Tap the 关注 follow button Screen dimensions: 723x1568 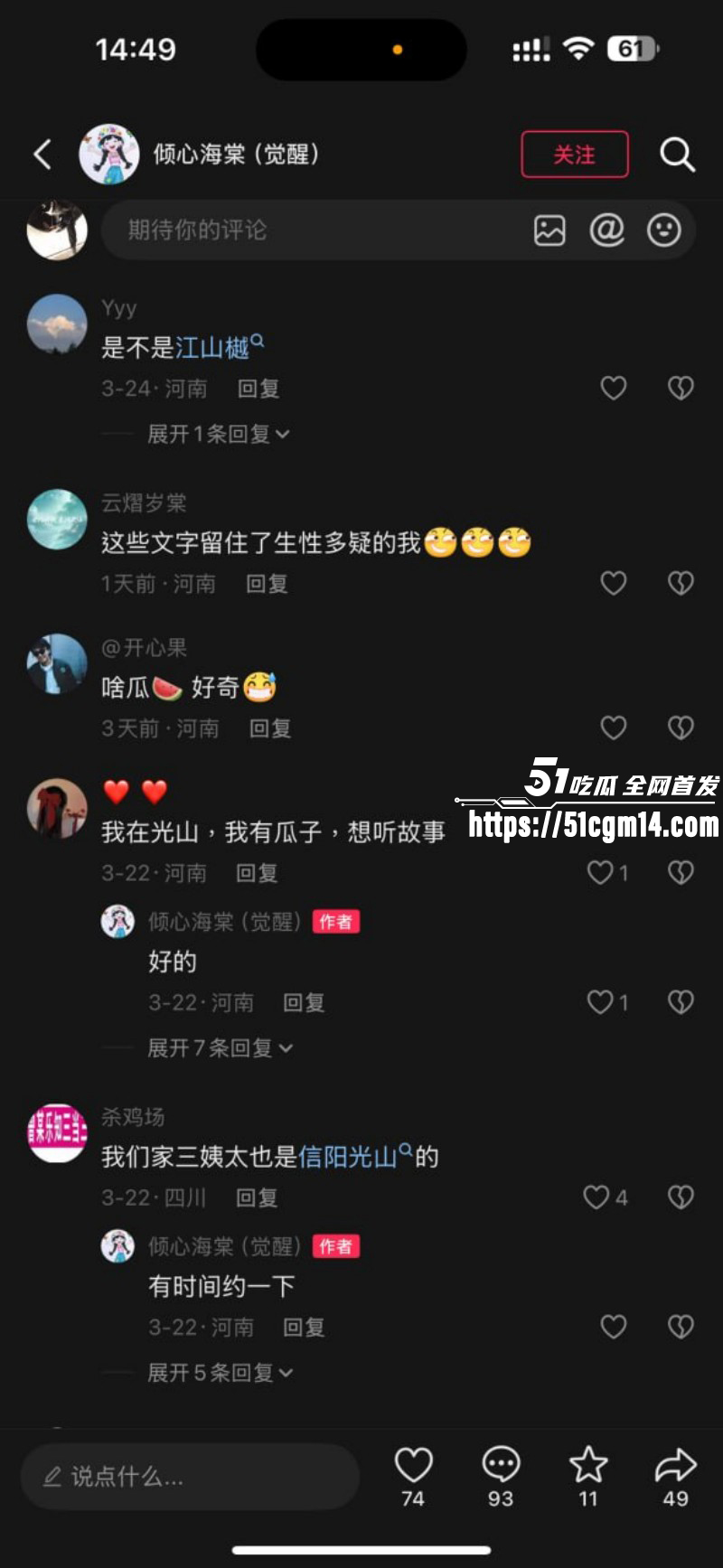(x=575, y=155)
